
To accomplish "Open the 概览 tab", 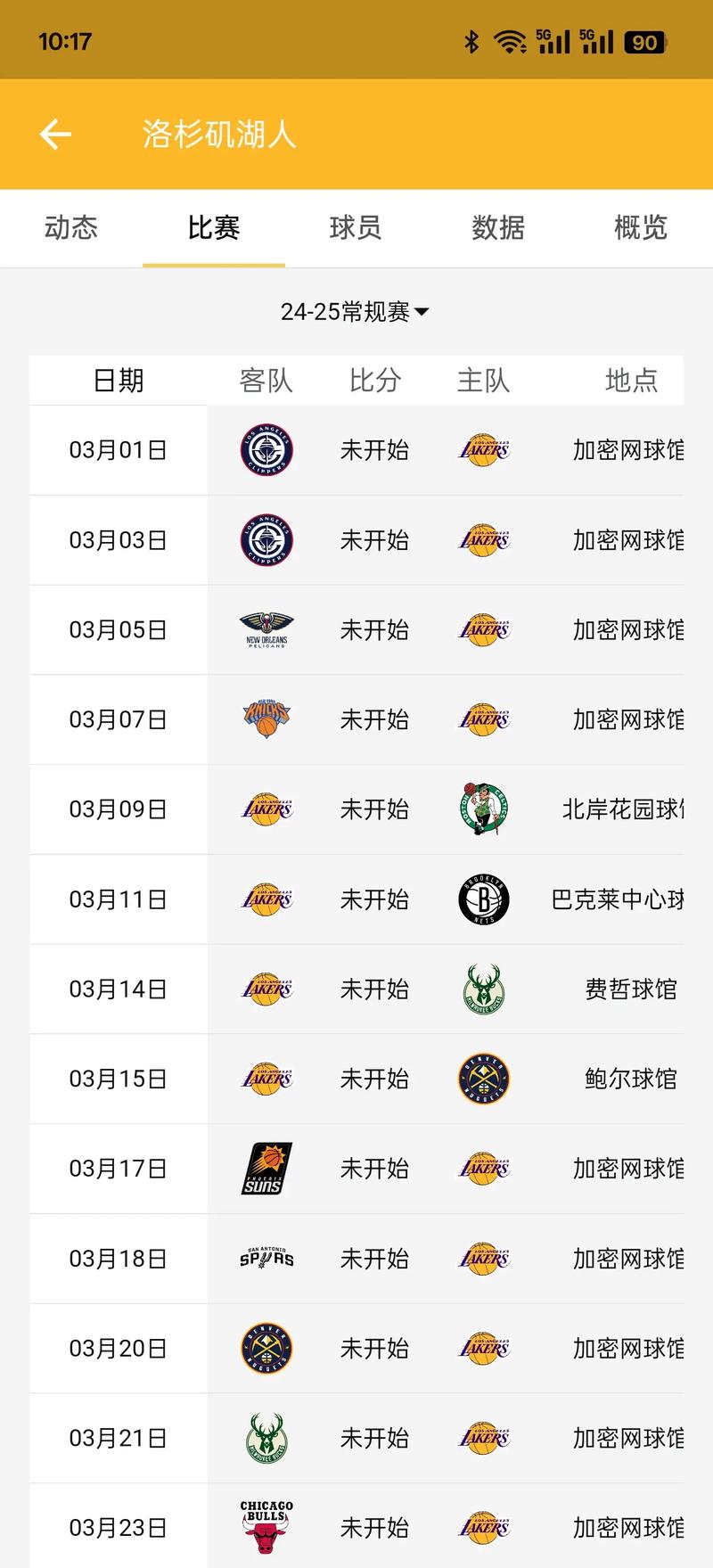I will point(641,227).
